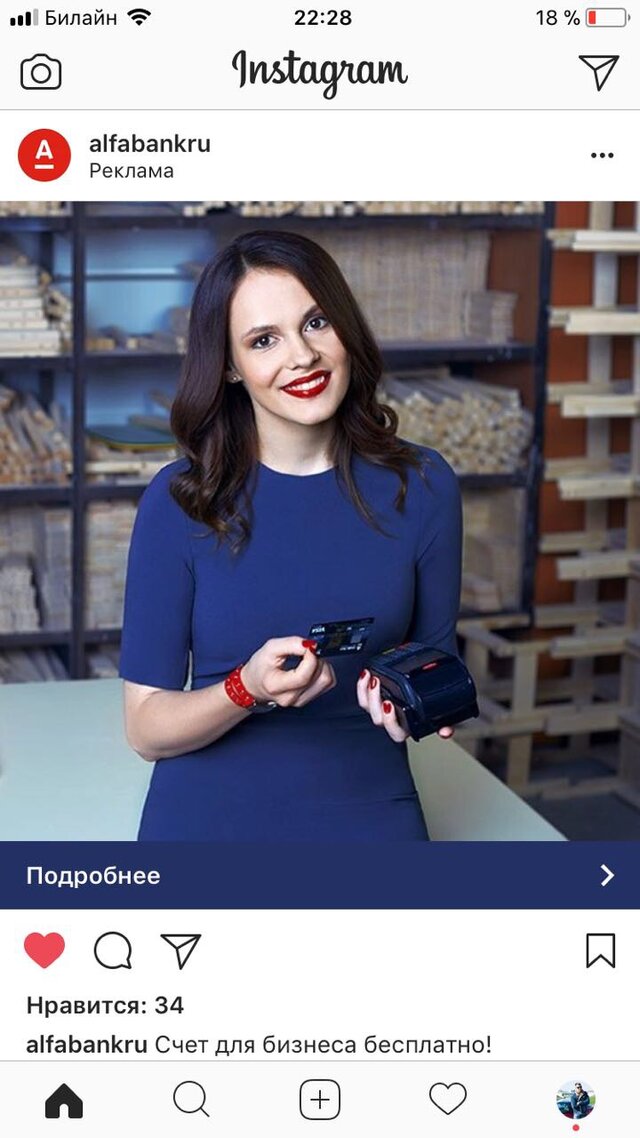Open the Activity heart tab
640x1138 pixels.
(x=448, y=1100)
